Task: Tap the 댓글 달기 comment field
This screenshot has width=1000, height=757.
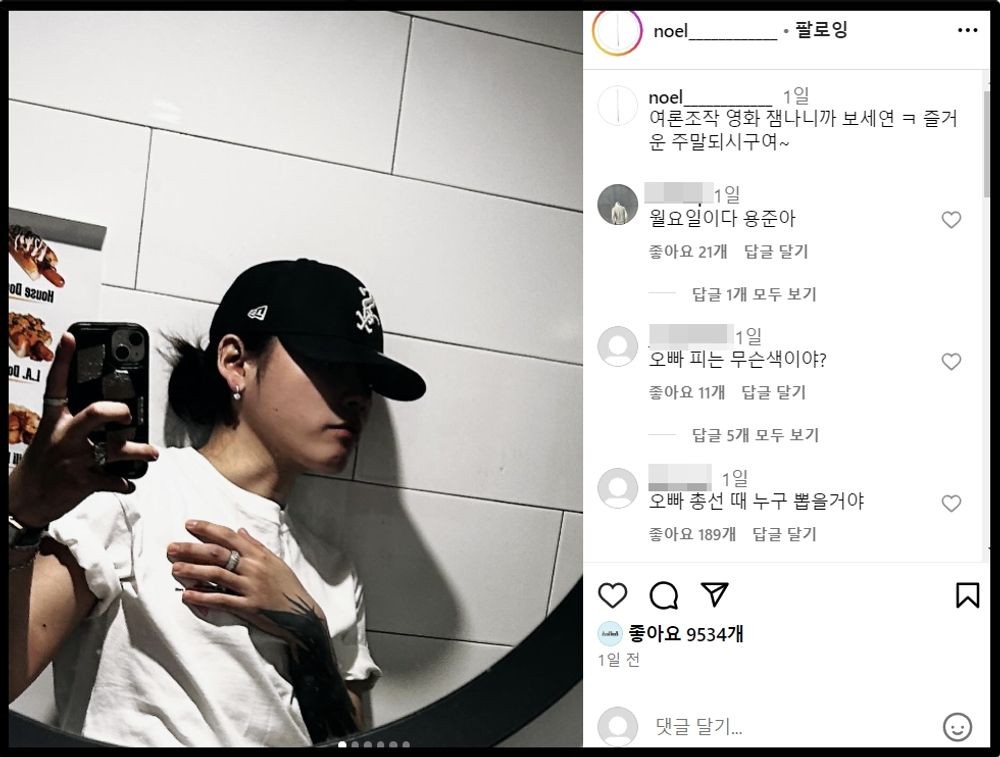Action: tap(780, 726)
